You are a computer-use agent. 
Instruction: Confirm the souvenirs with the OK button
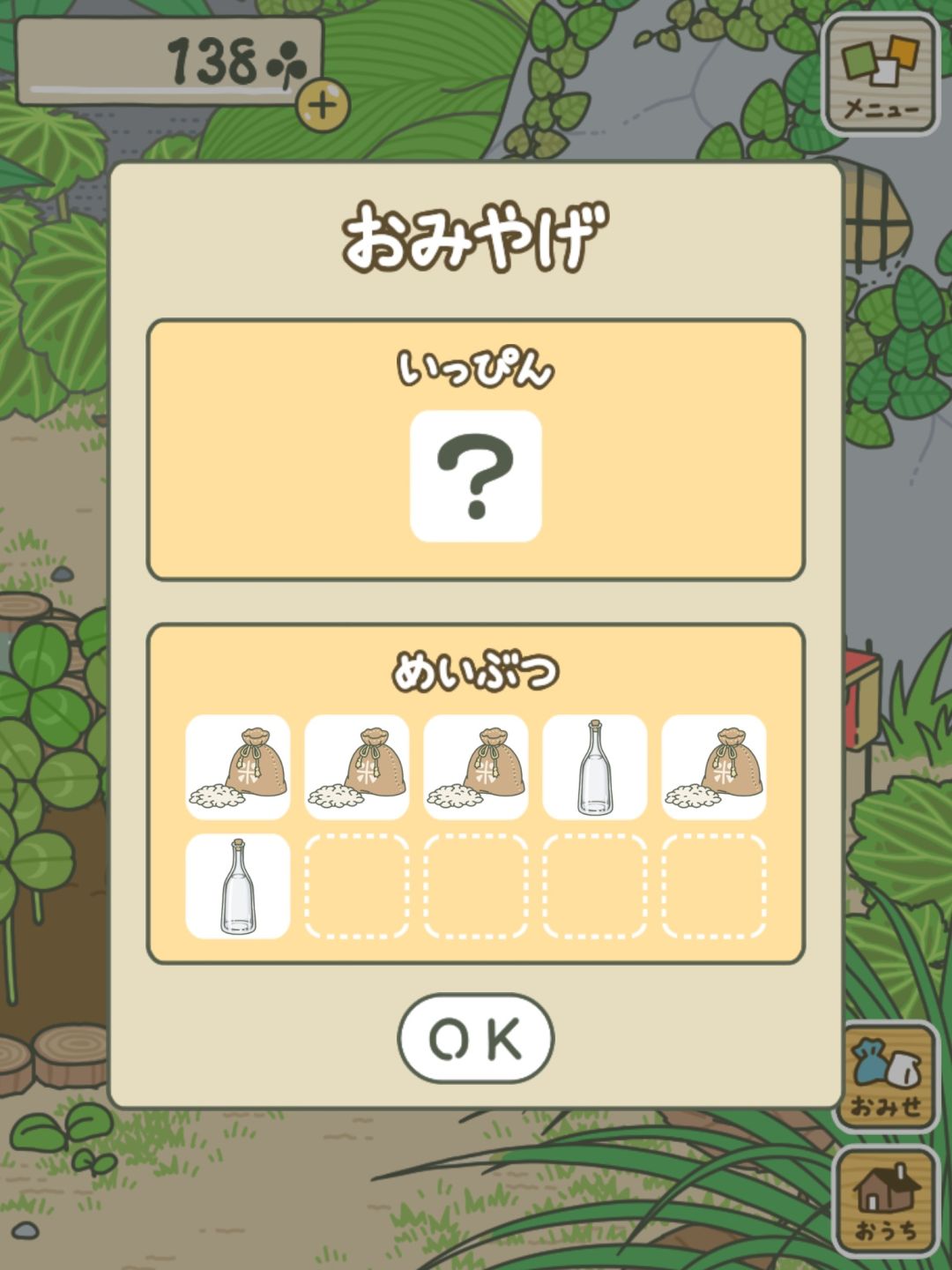pos(476,1039)
